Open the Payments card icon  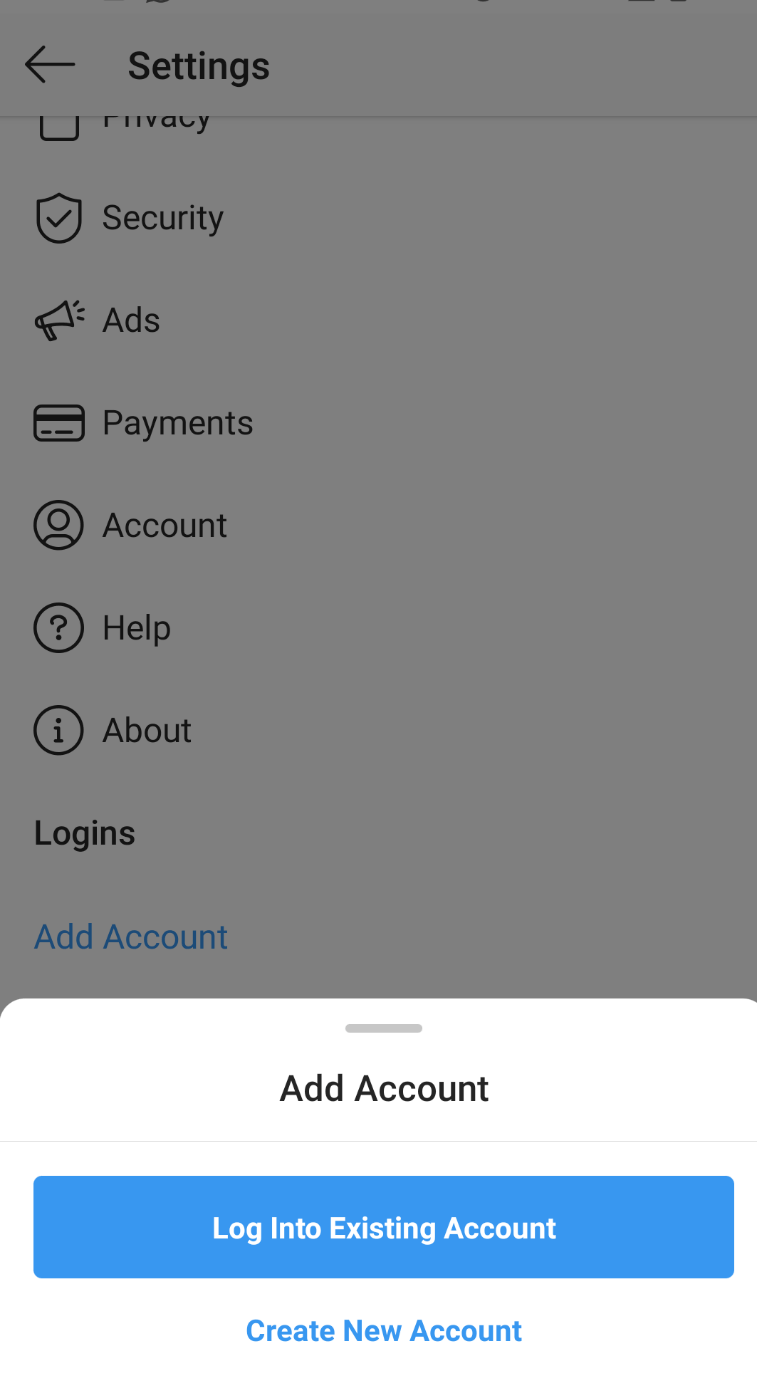point(59,422)
